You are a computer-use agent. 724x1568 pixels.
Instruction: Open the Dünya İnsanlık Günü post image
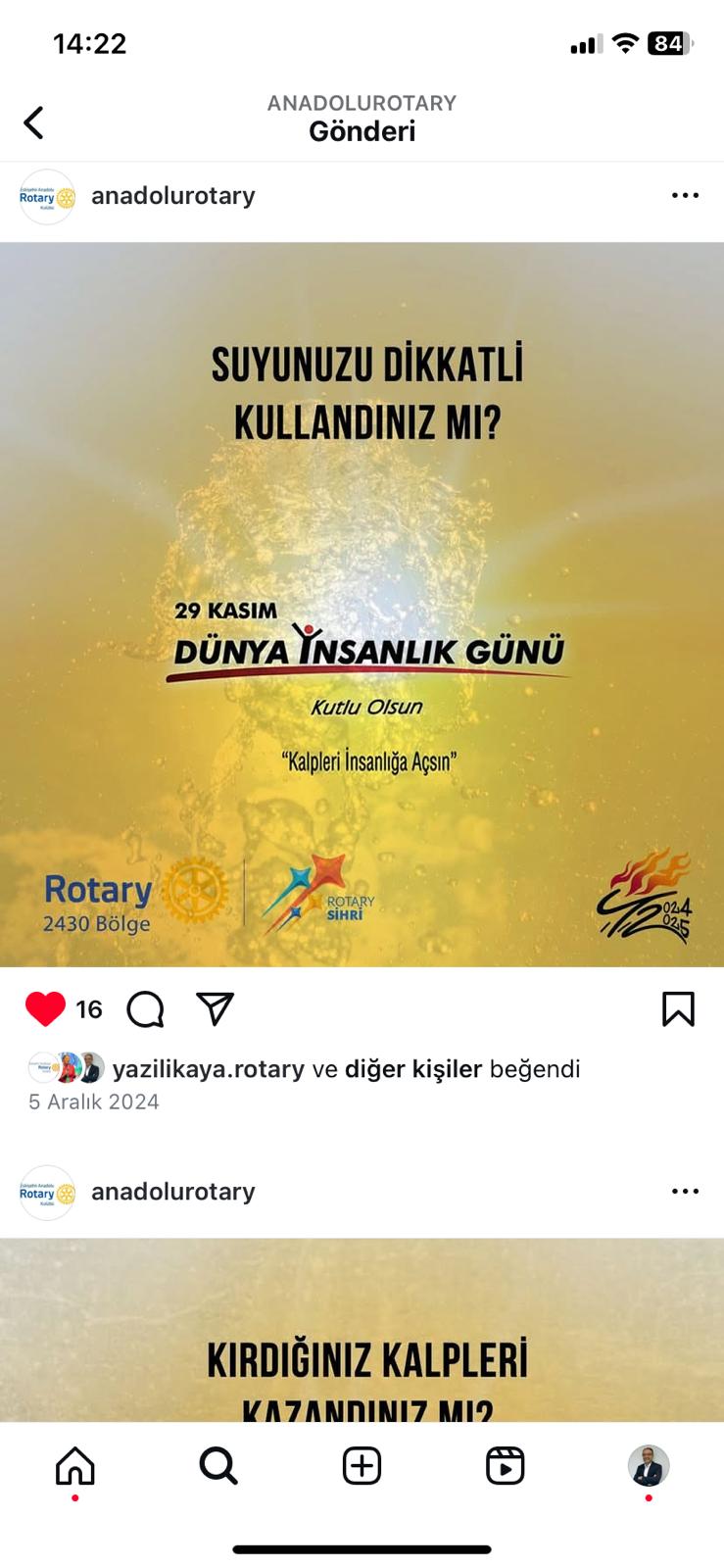[362, 605]
